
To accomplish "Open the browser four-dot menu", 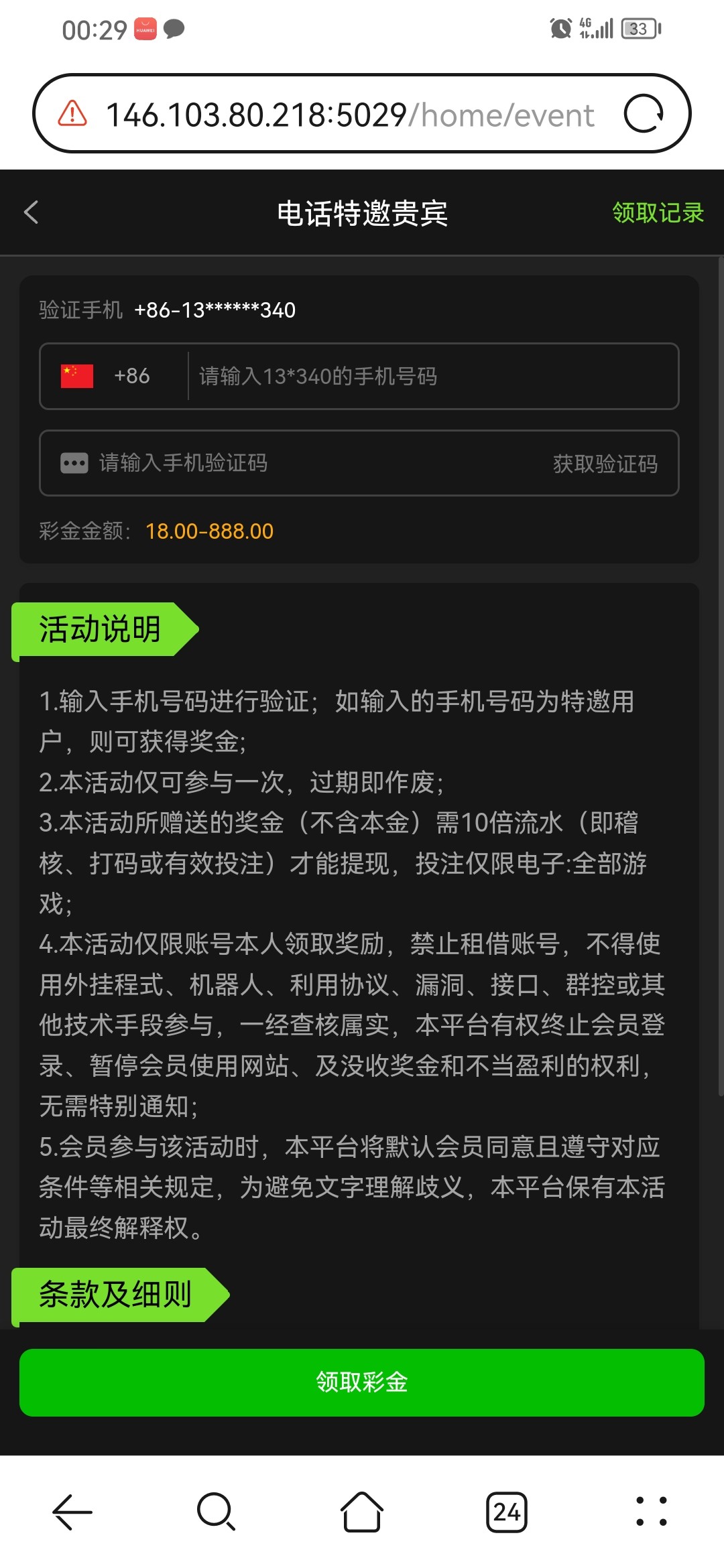I will click(651, 1512).
